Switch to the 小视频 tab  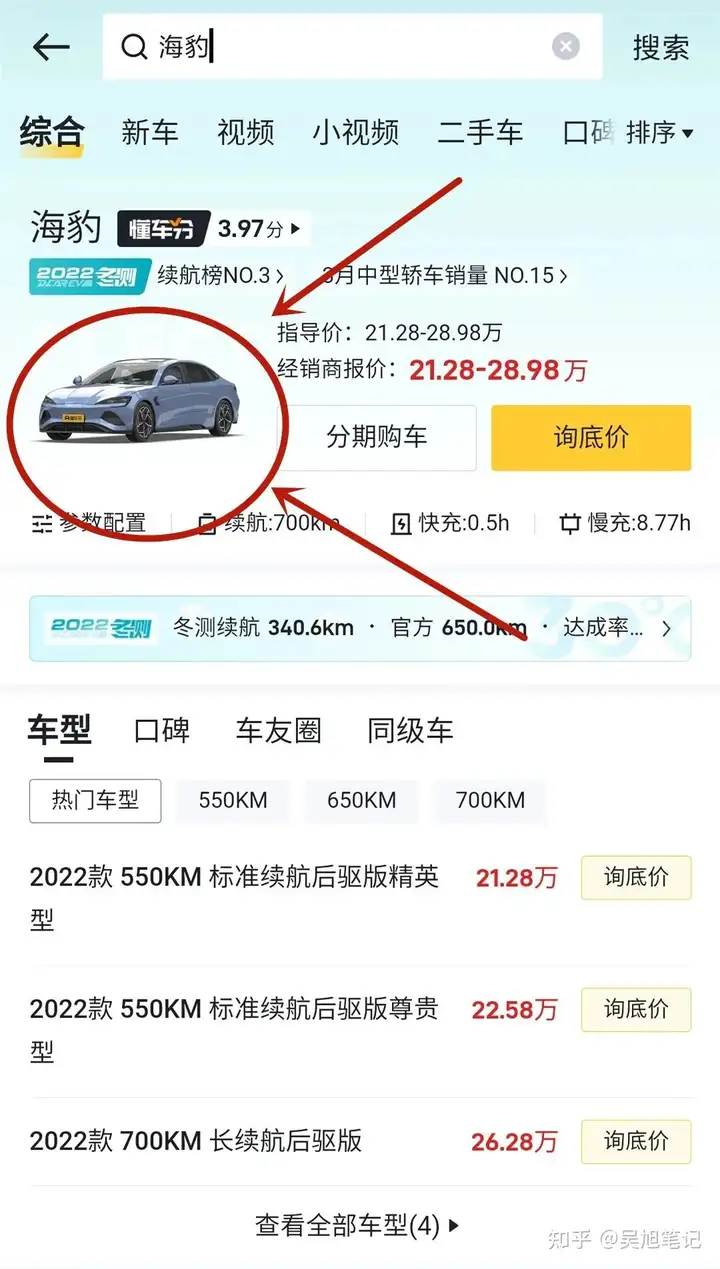(x=355, y=133)
